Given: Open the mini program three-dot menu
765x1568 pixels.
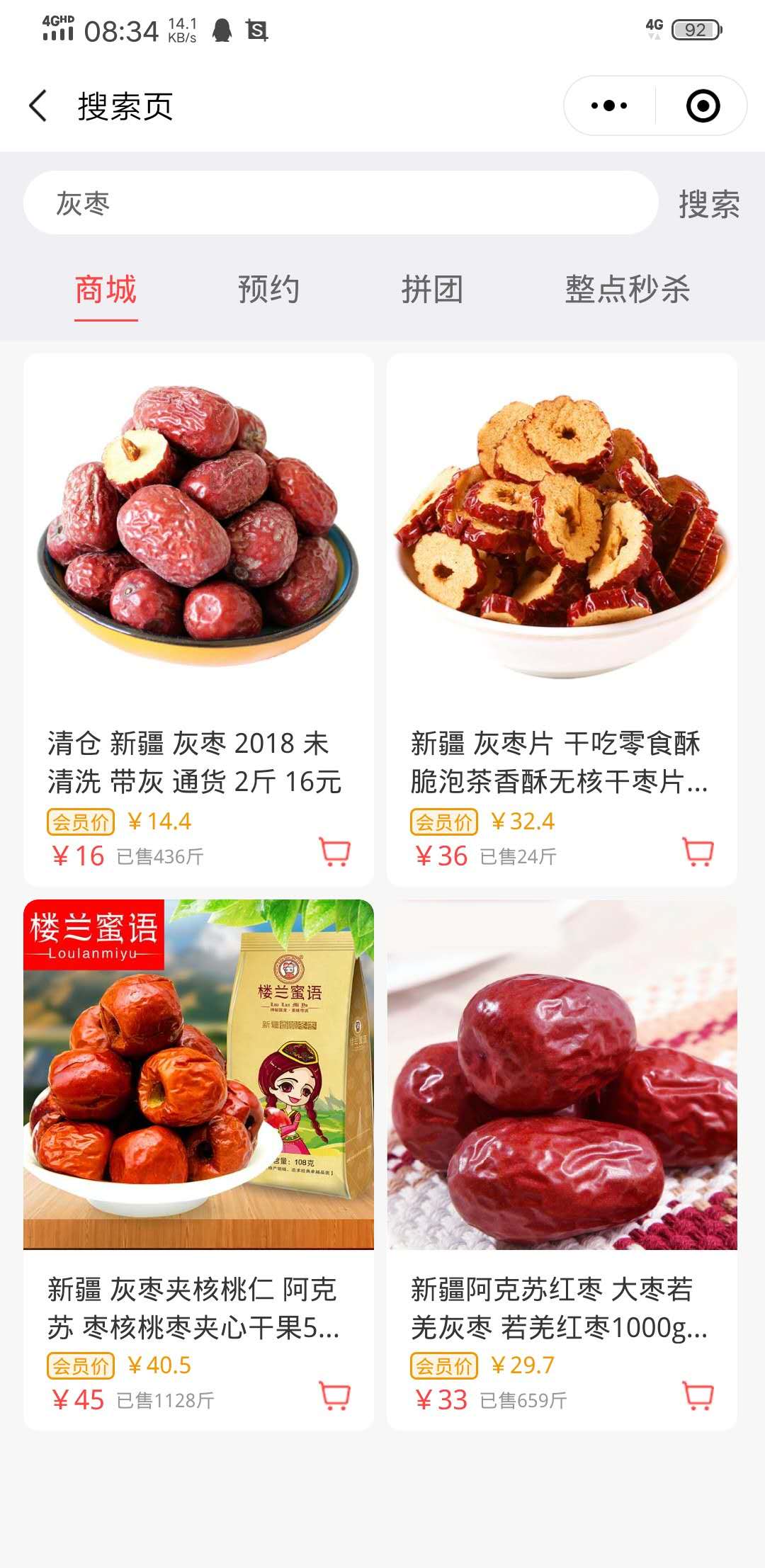Looking at the screenshot, I should (609, 106).
